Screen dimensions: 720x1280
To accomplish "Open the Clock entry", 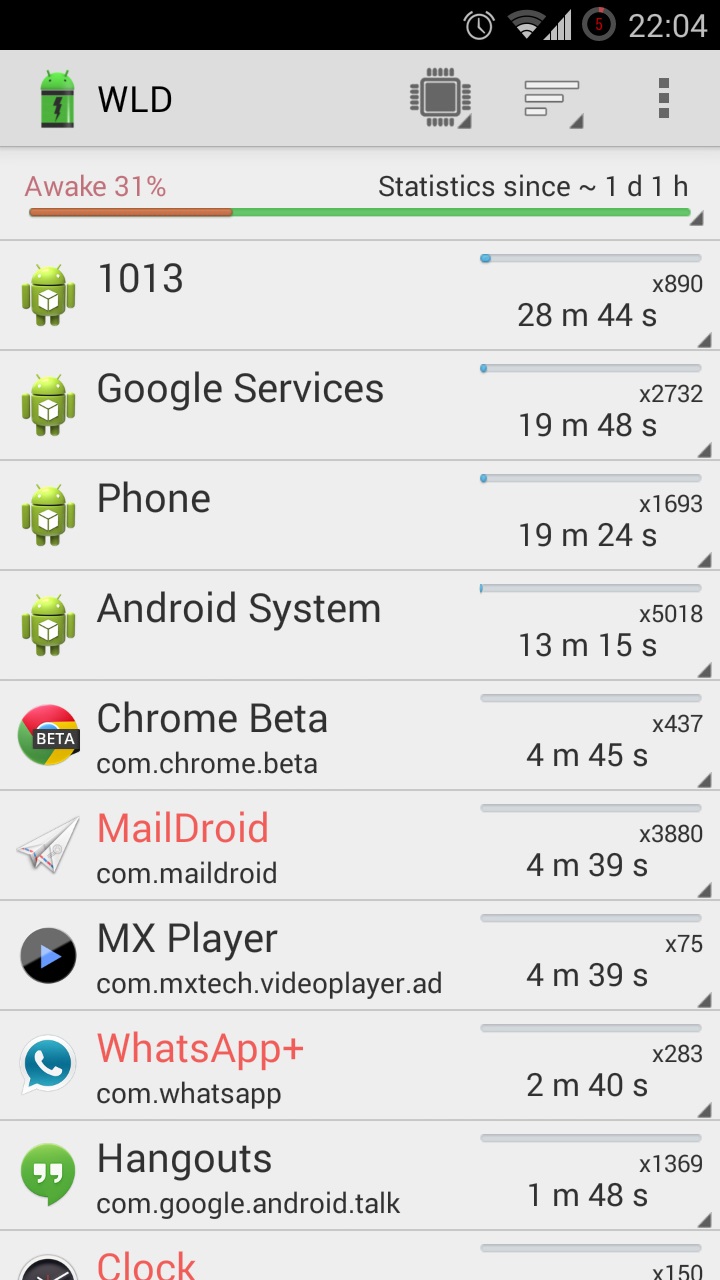I will (x=360, y=1262).
